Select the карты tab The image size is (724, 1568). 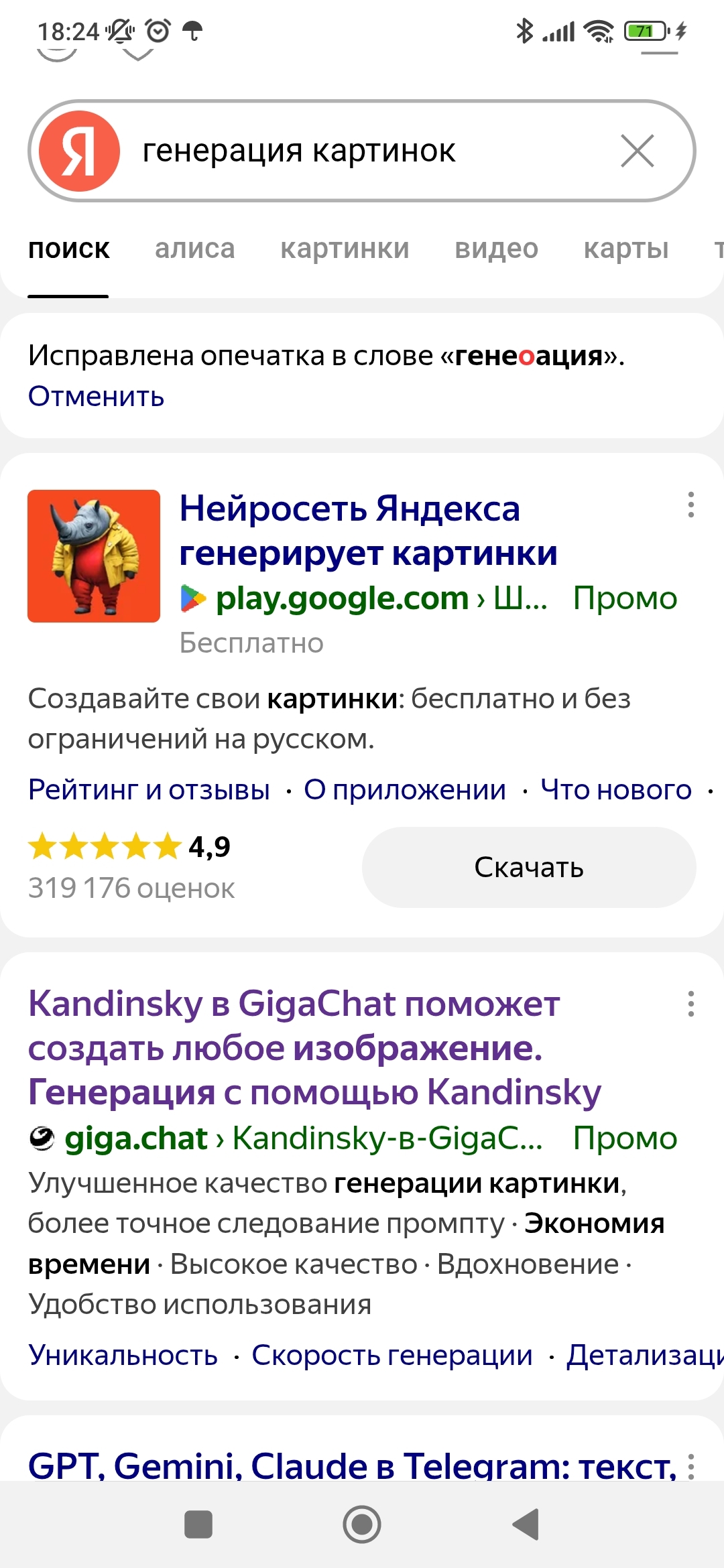click(625, 249)
